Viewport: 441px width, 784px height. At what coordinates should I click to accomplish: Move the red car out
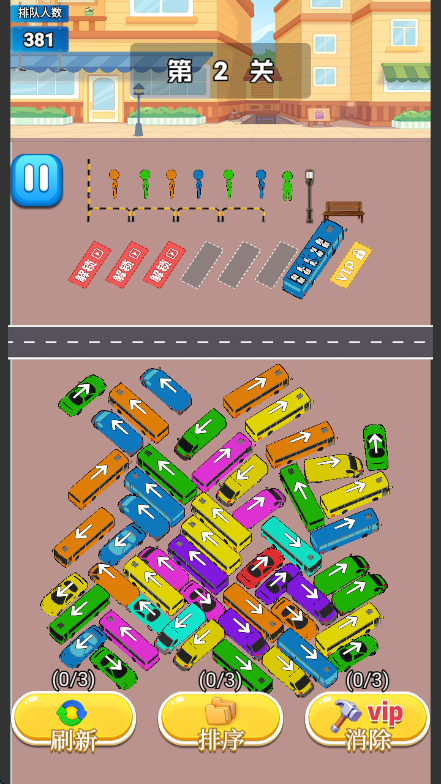click(260, 568)
